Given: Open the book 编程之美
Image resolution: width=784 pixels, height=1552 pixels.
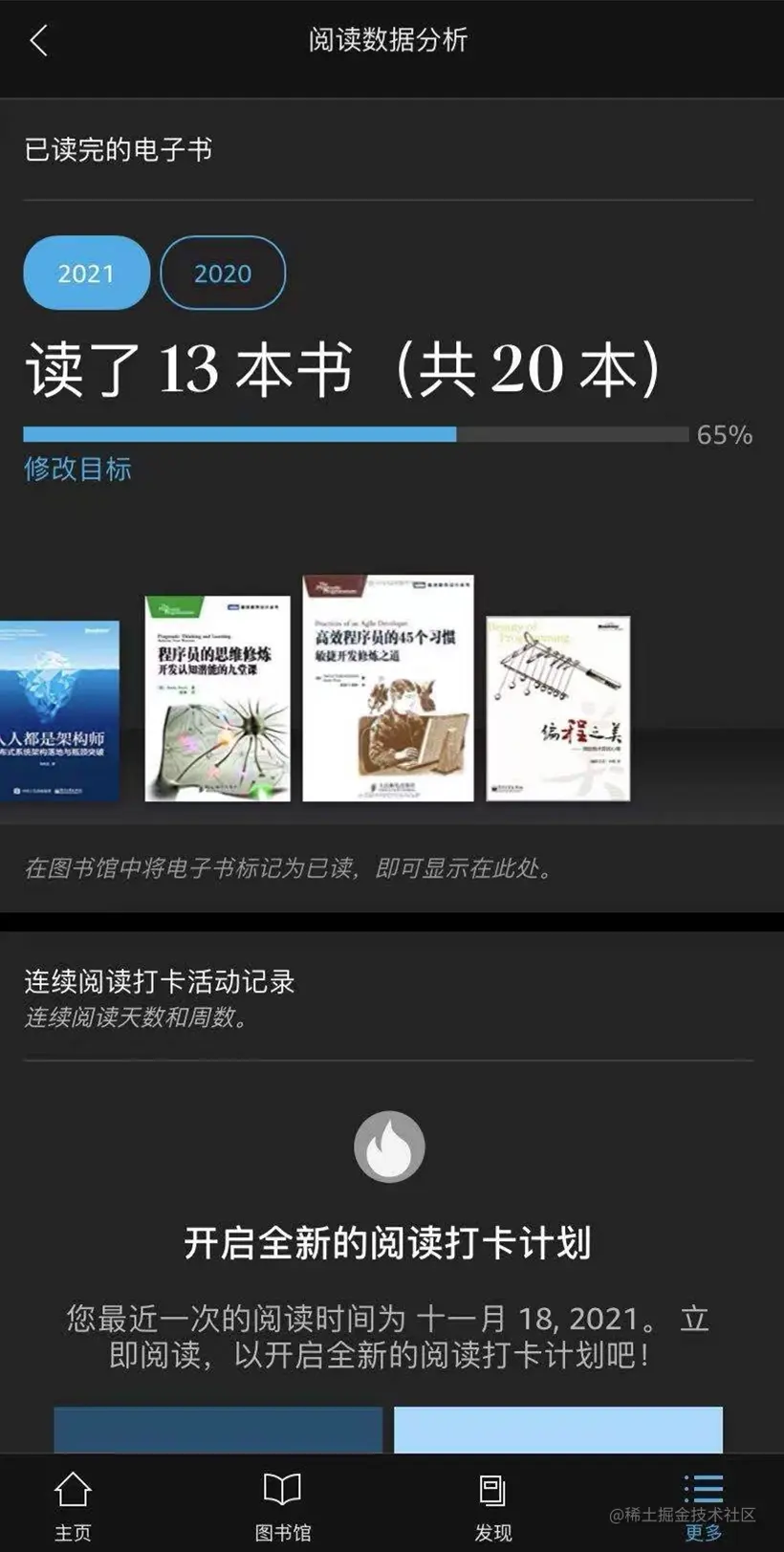Looking at the screenshot, I should [x=557, y=709].
